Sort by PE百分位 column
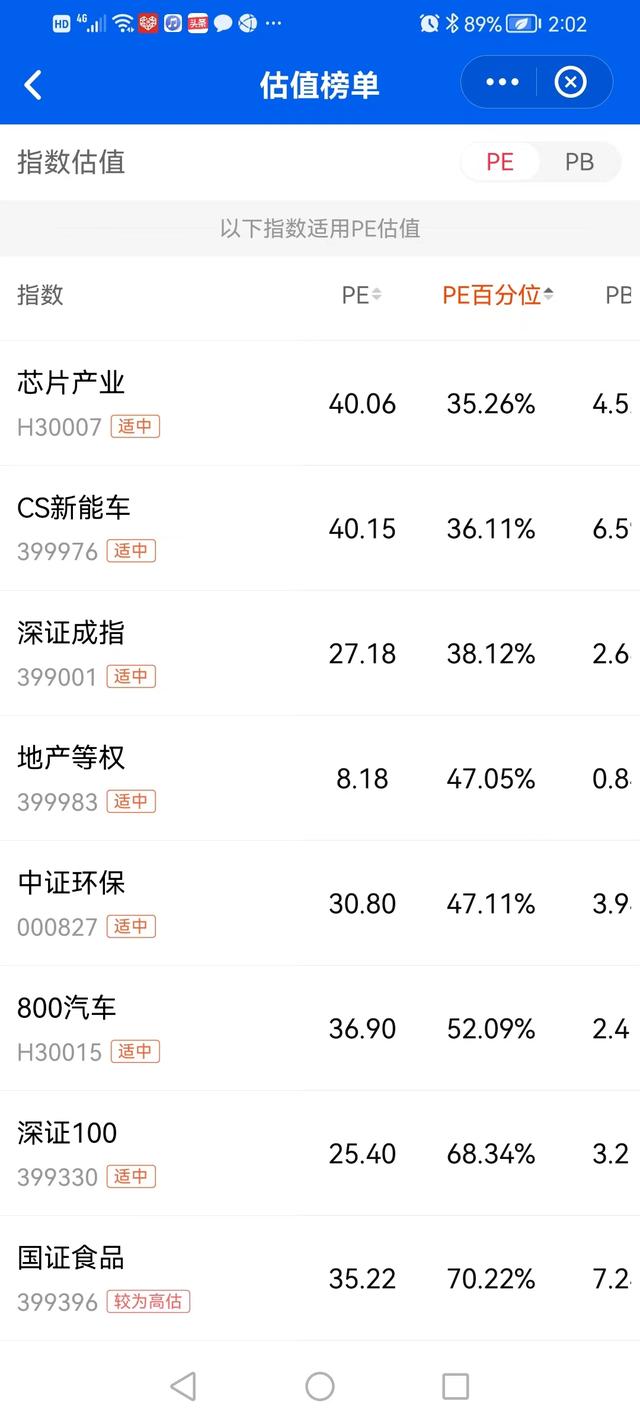The image size is (640, 1422). 498,295
